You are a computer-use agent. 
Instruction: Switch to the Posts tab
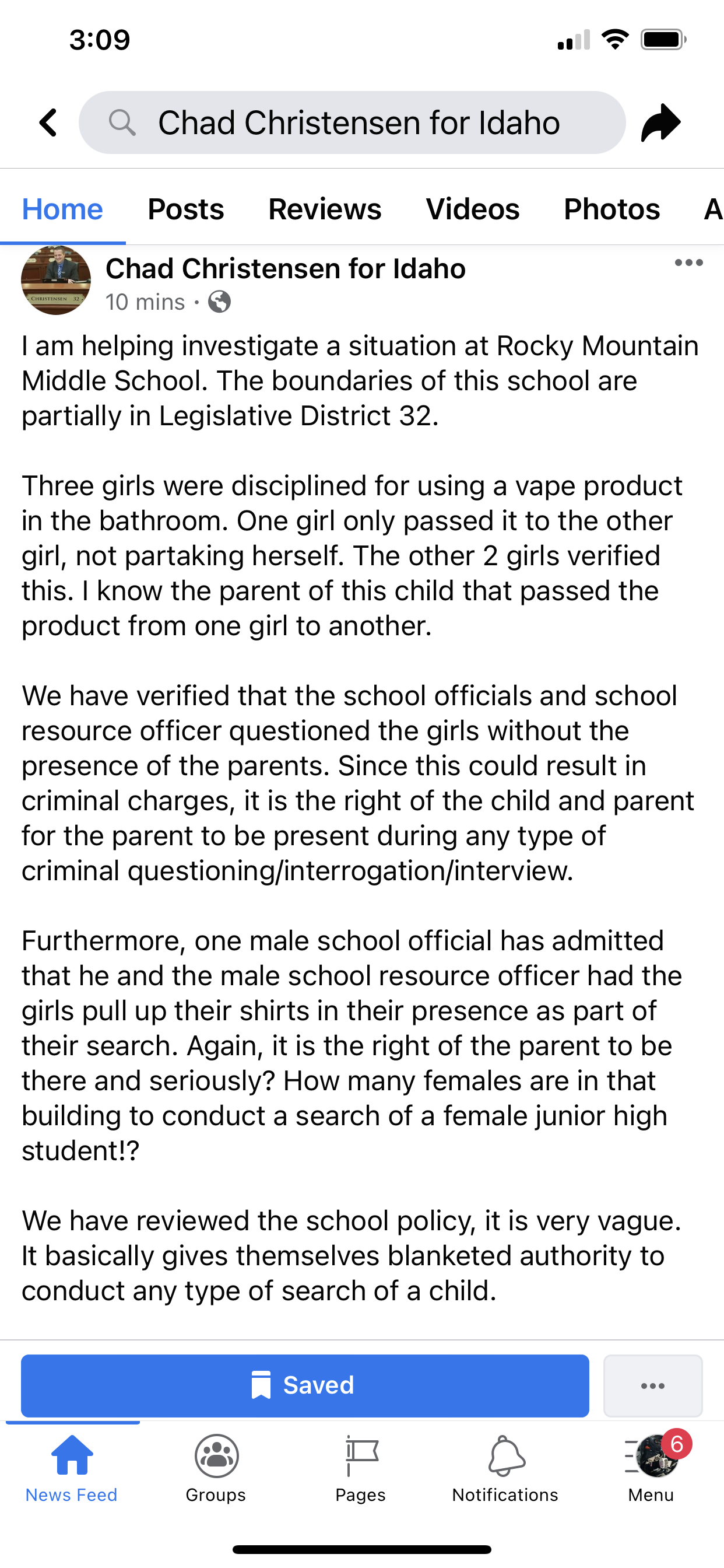click(185, 209)
